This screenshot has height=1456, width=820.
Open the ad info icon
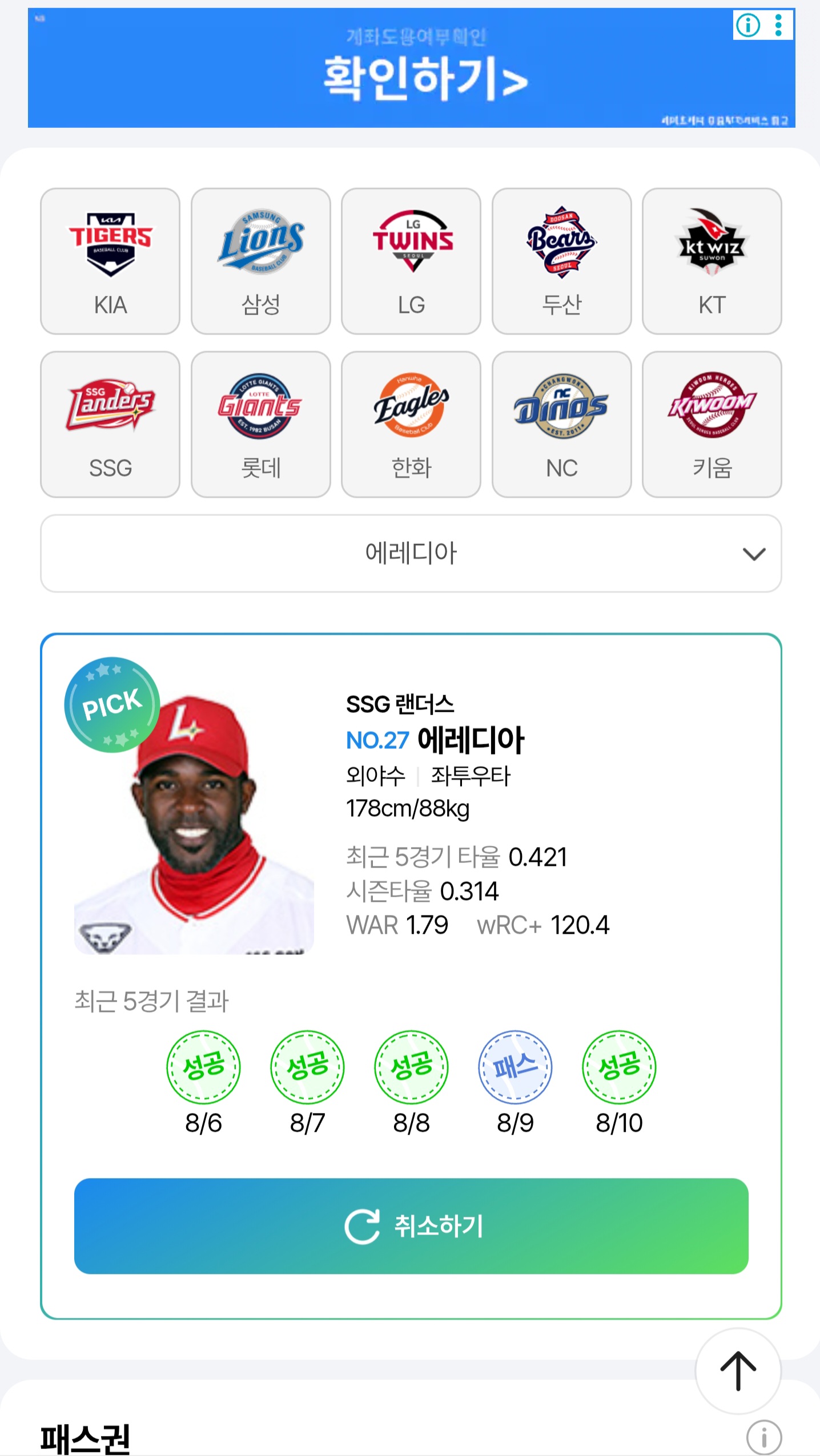(x=747, y=25)
